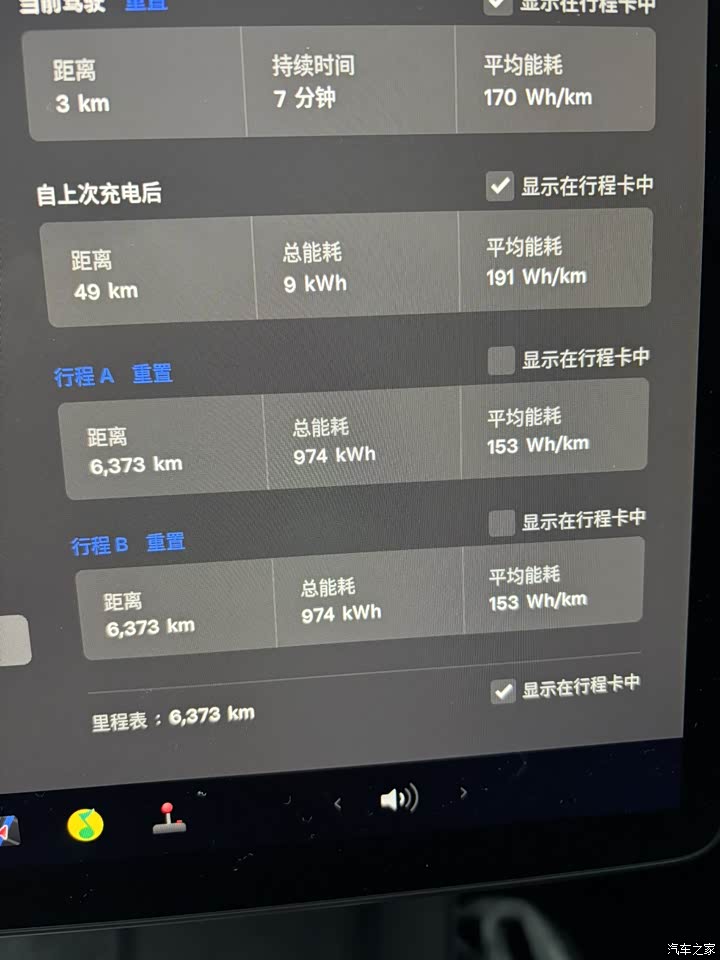Uncheck 显示在行程卡中 for 里程表
This screenshot has height=960, width=720.
pos(504,690)
